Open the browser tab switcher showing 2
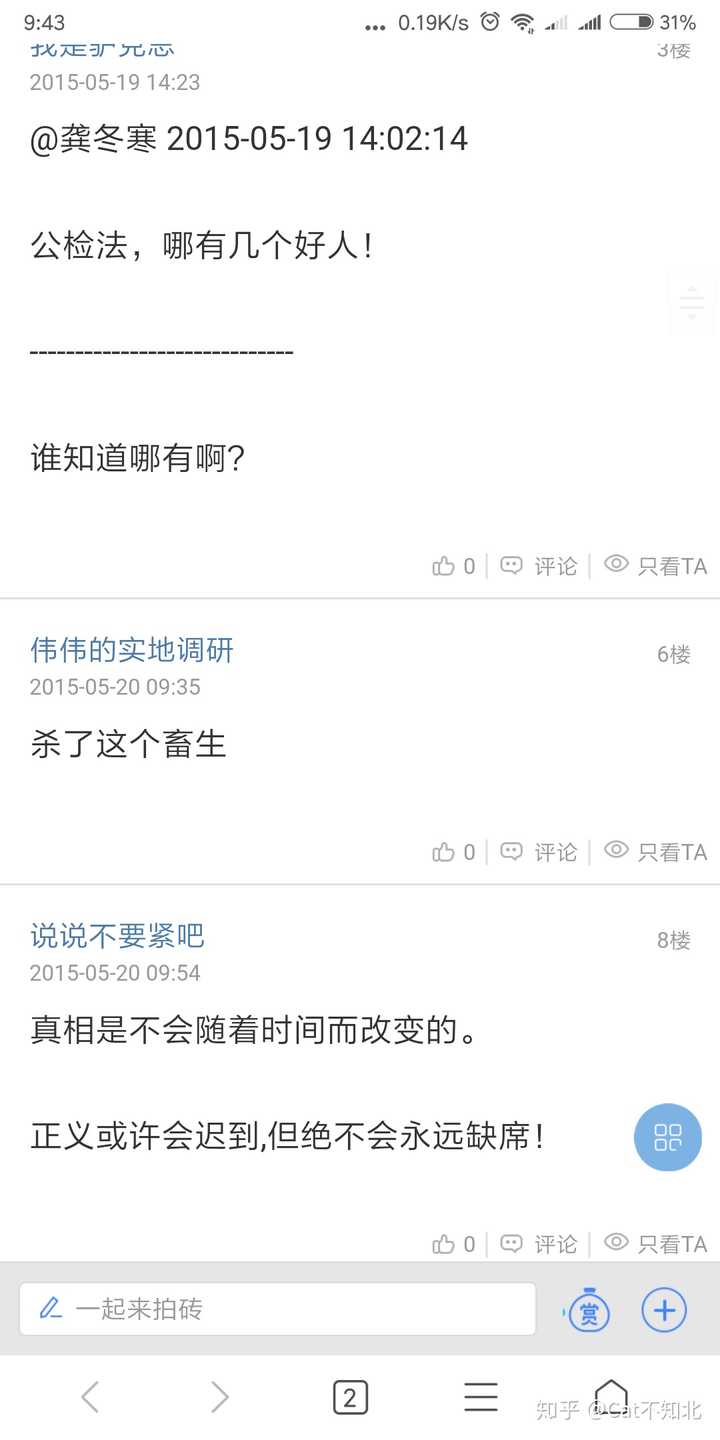This screenshot has height=1440, width=720. (x=350, y=1397)
